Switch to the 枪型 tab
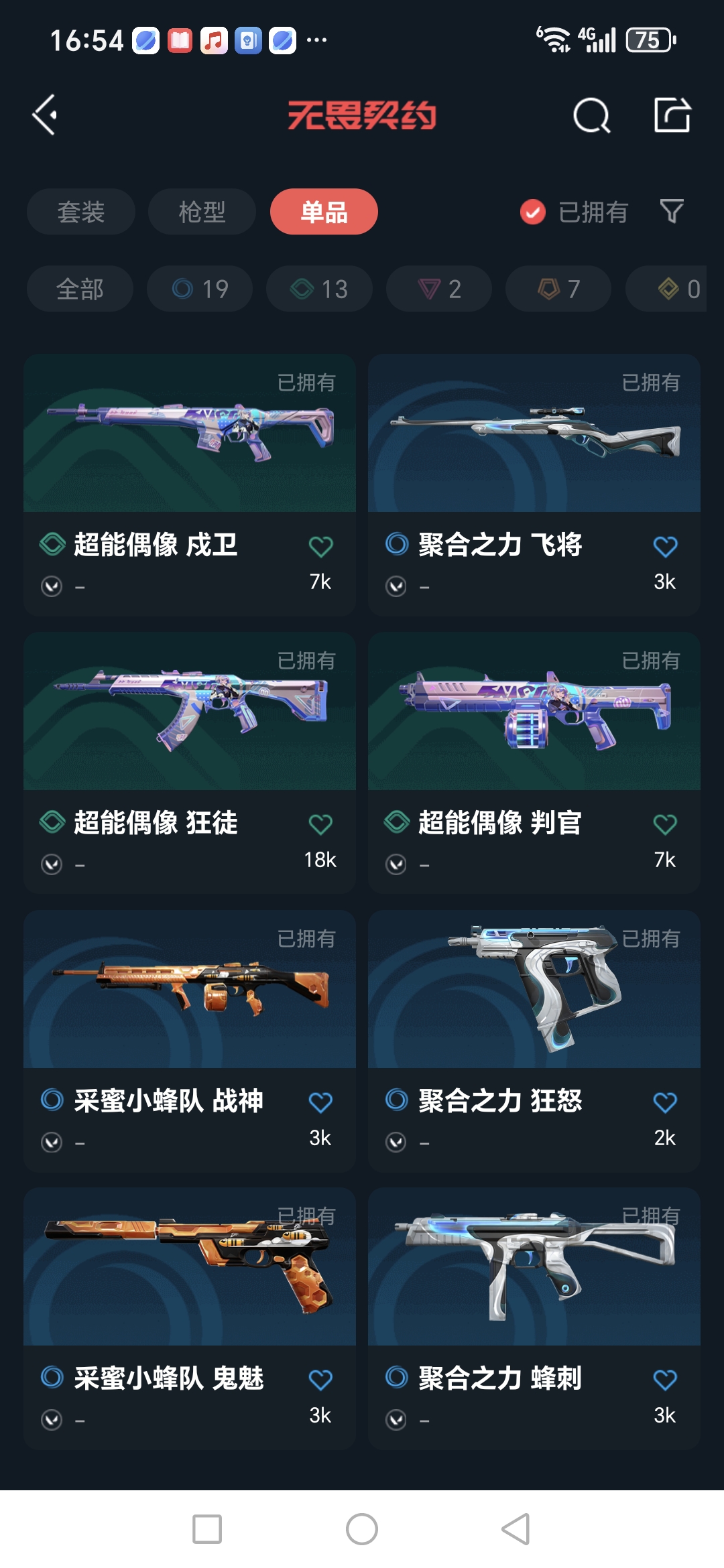 pyautogui.click(x=202, y=212)
